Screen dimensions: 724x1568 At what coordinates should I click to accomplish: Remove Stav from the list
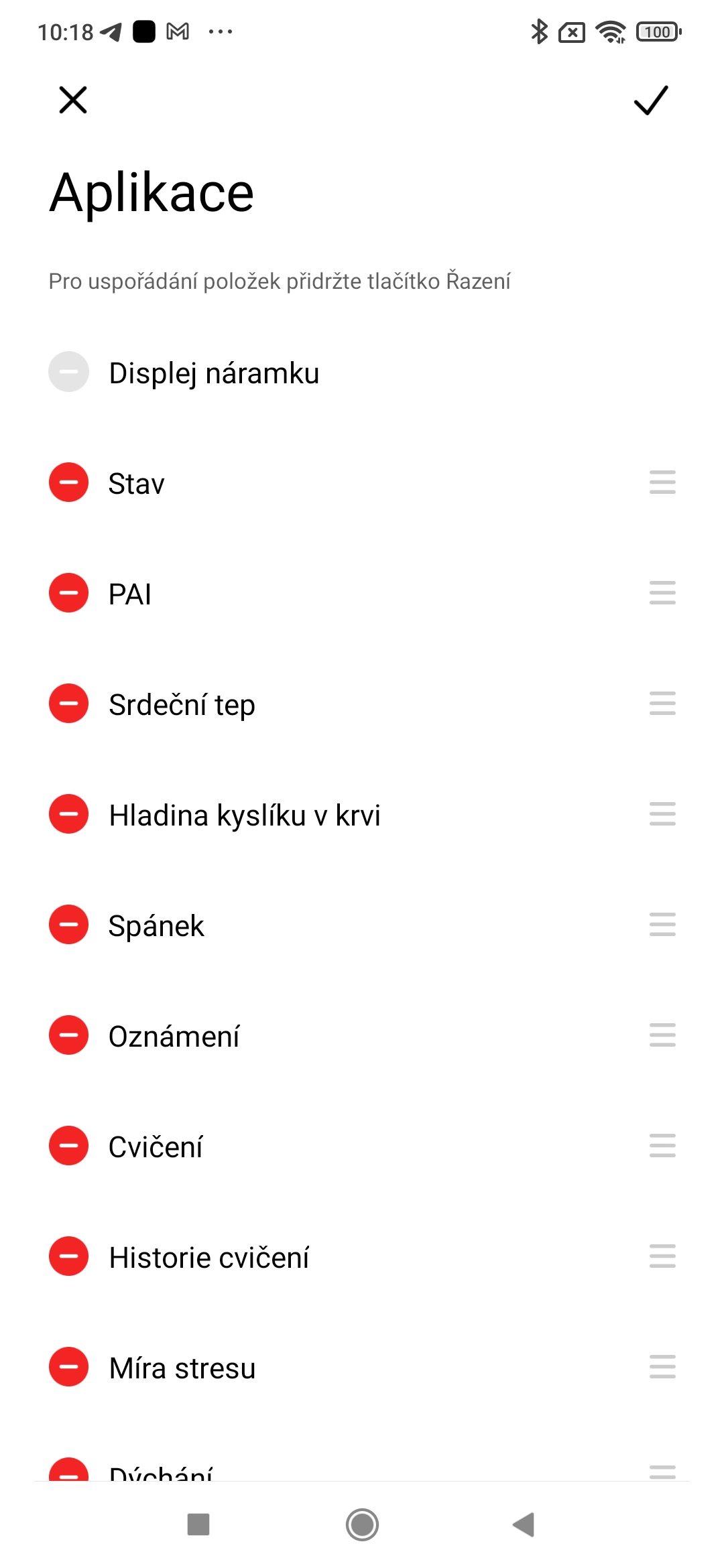coord(68,482)
